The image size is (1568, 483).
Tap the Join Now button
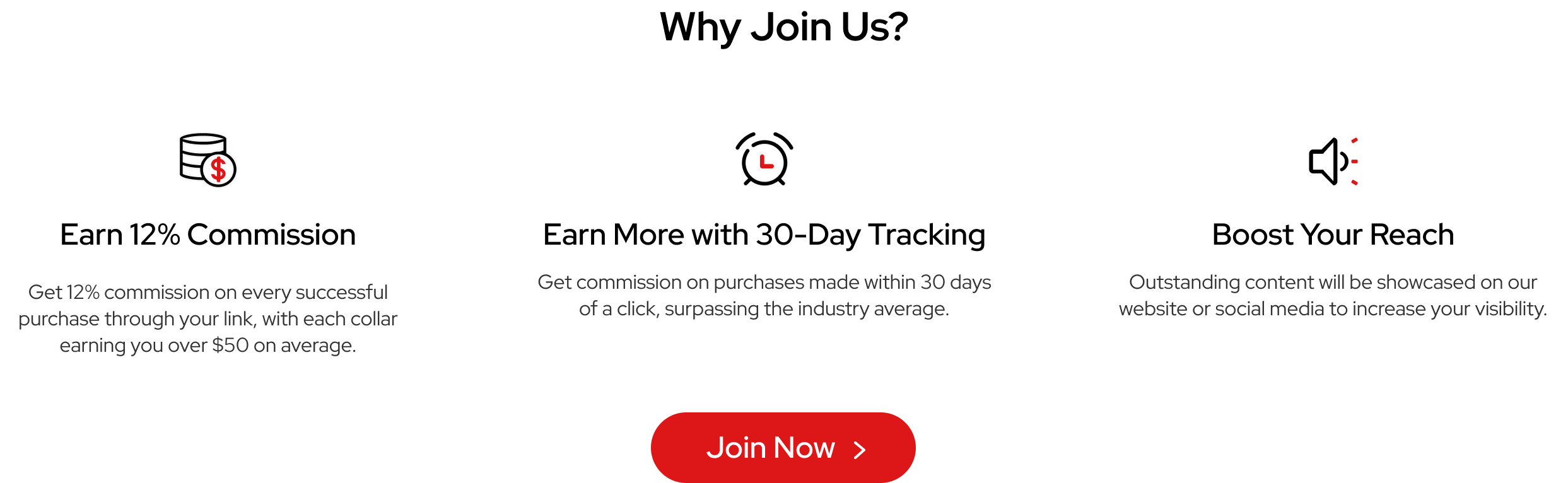tap(783, 448)
